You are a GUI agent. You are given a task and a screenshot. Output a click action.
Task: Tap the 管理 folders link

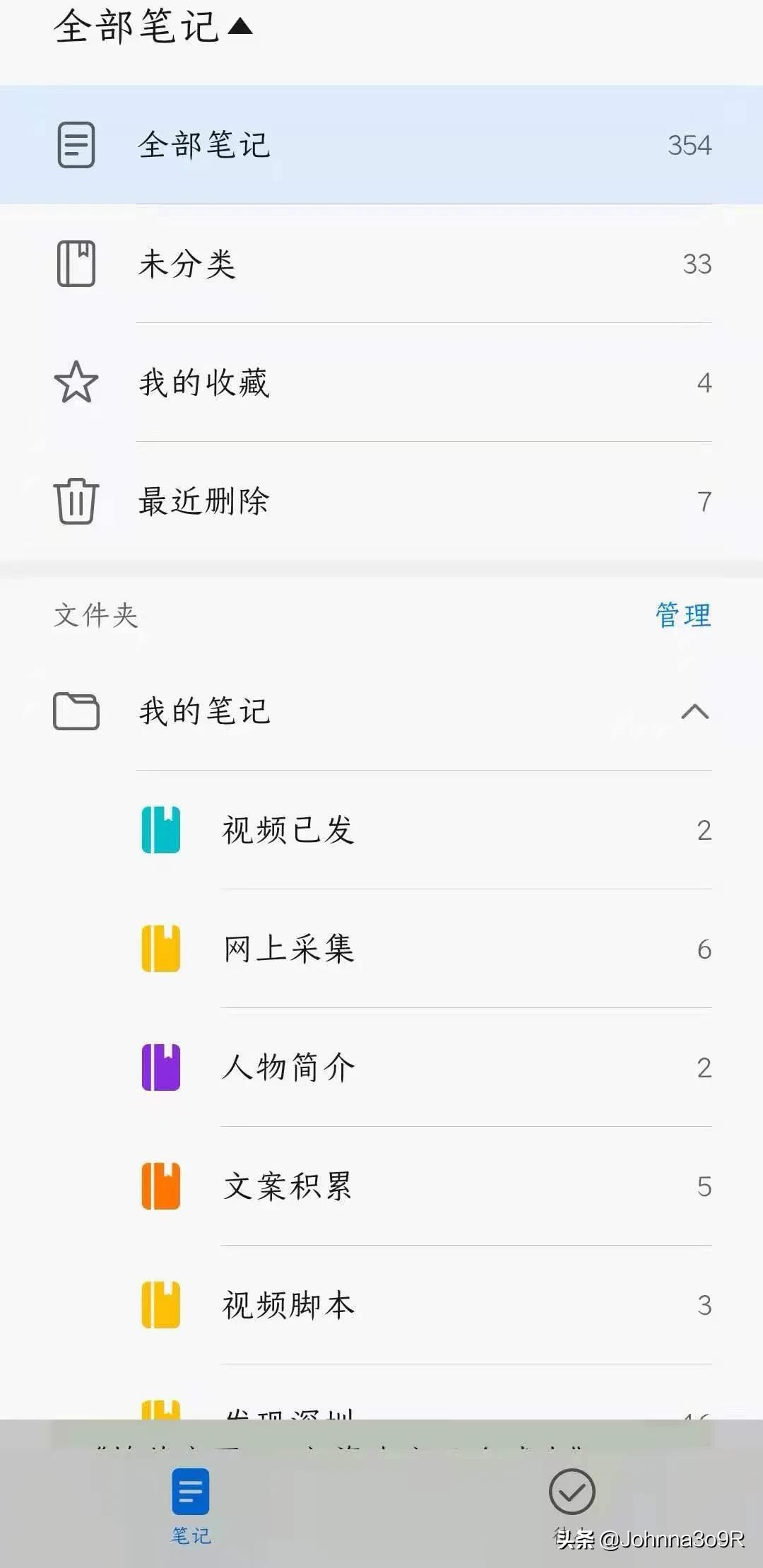click(x=681, y=614)
